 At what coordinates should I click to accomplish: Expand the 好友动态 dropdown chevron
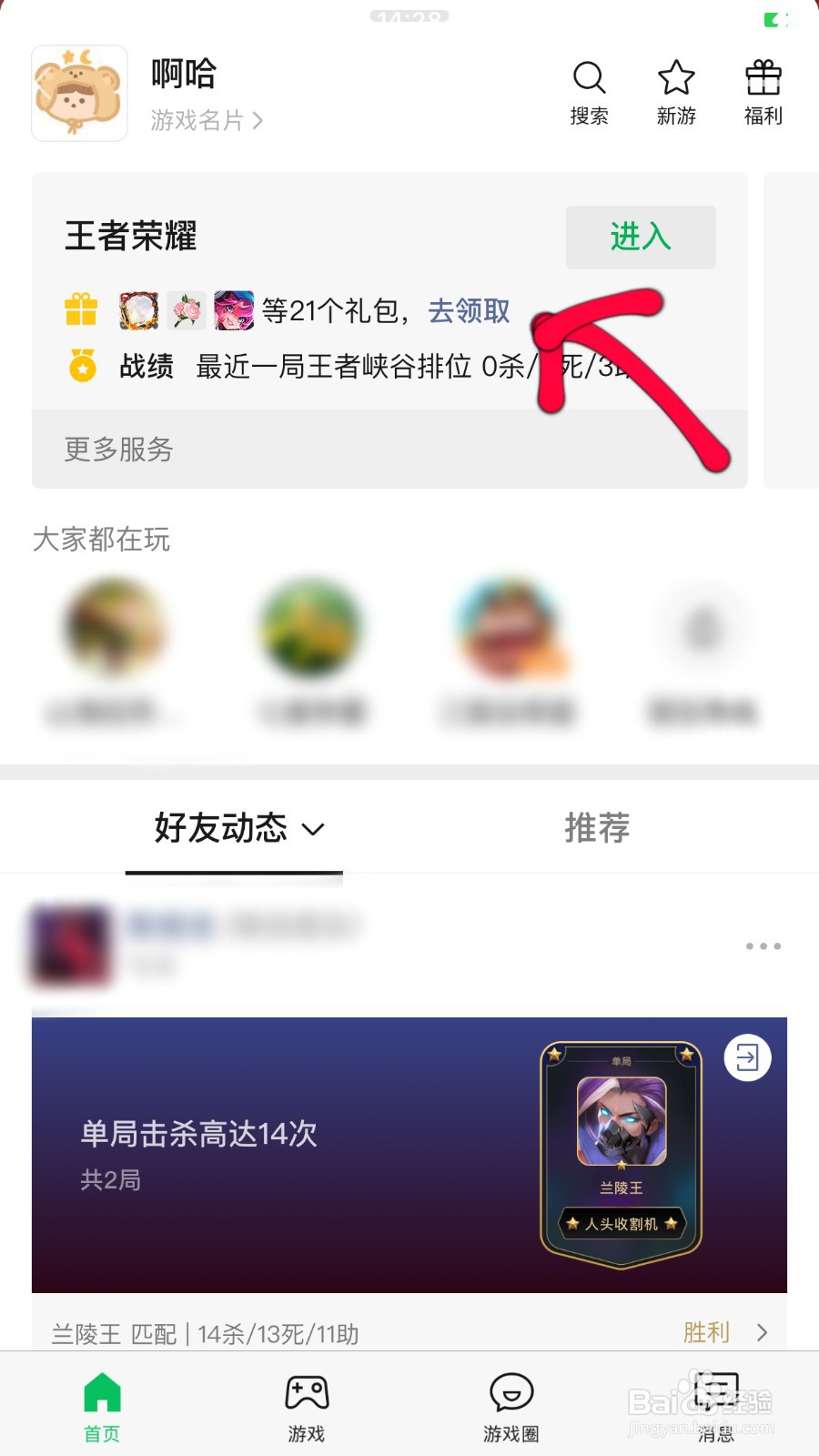[x=314, y=831]
